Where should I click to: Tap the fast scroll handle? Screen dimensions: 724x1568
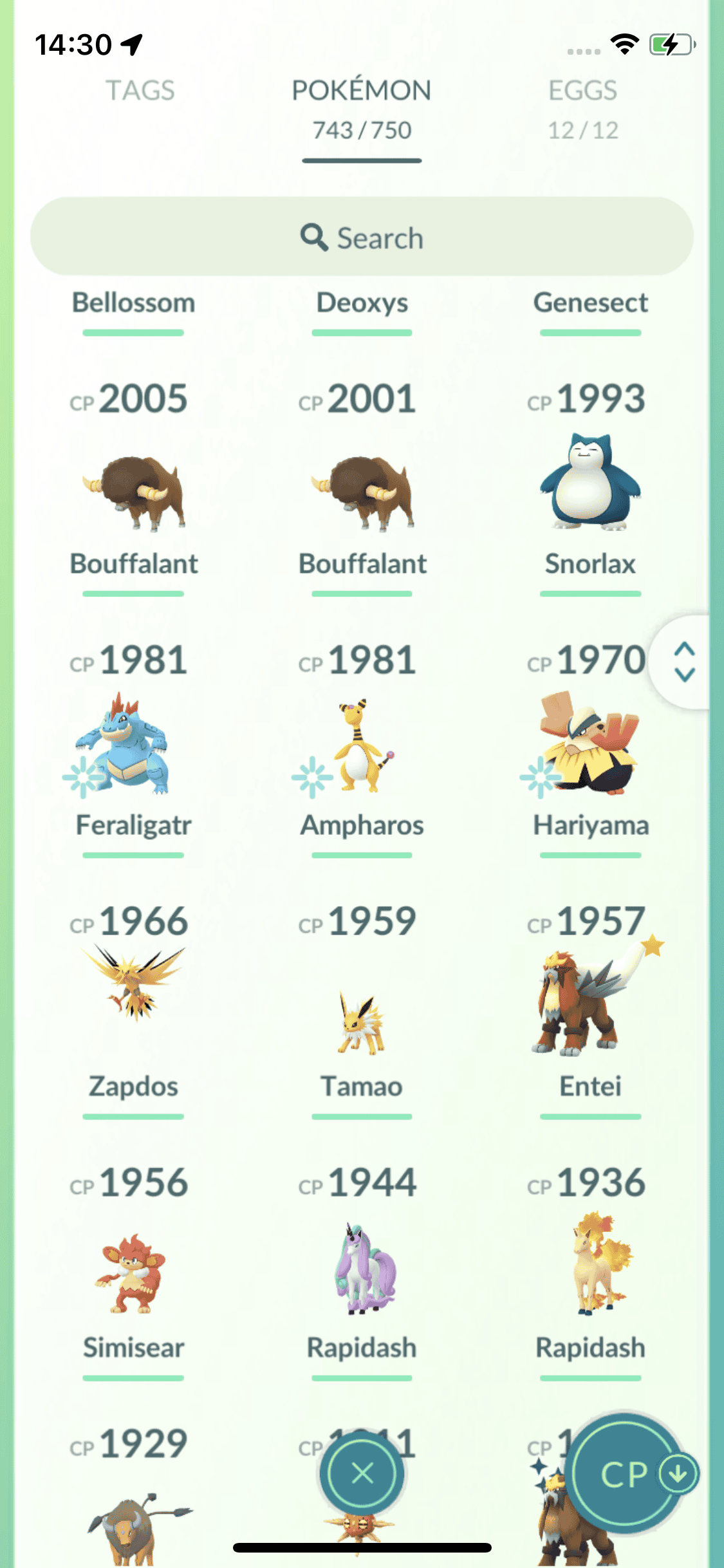683,662
